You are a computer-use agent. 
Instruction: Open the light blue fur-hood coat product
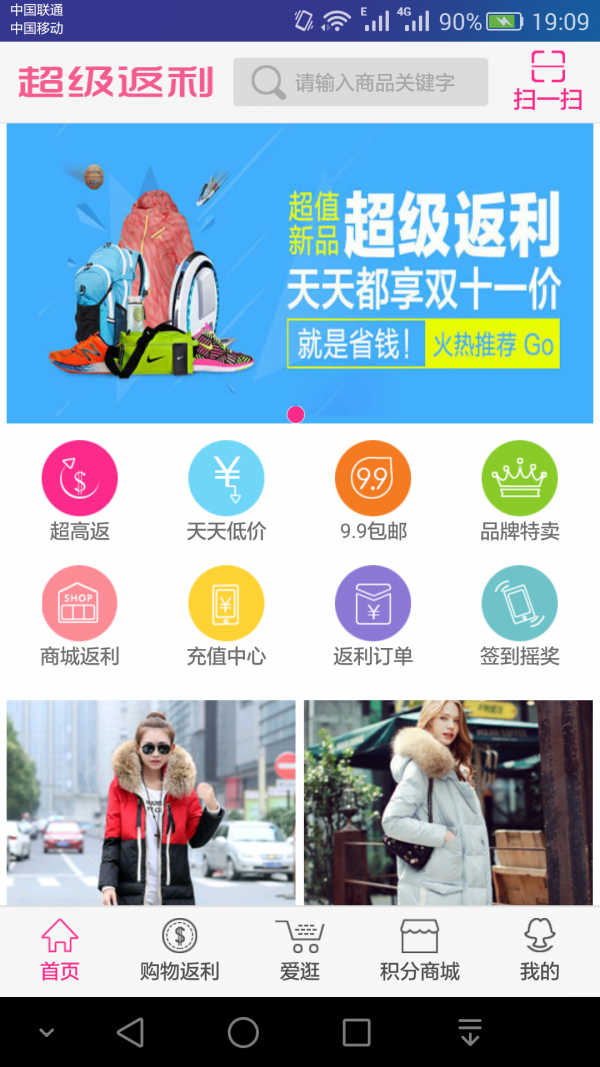tap(448, 802)
